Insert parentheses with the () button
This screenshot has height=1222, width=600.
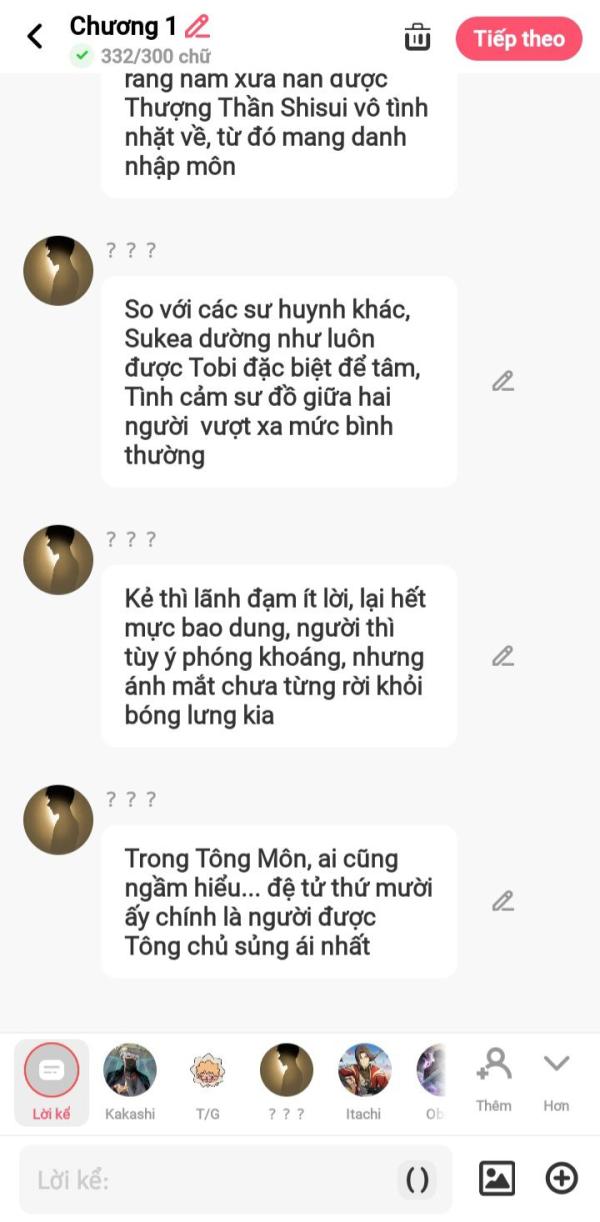(x=418, y=1180)
